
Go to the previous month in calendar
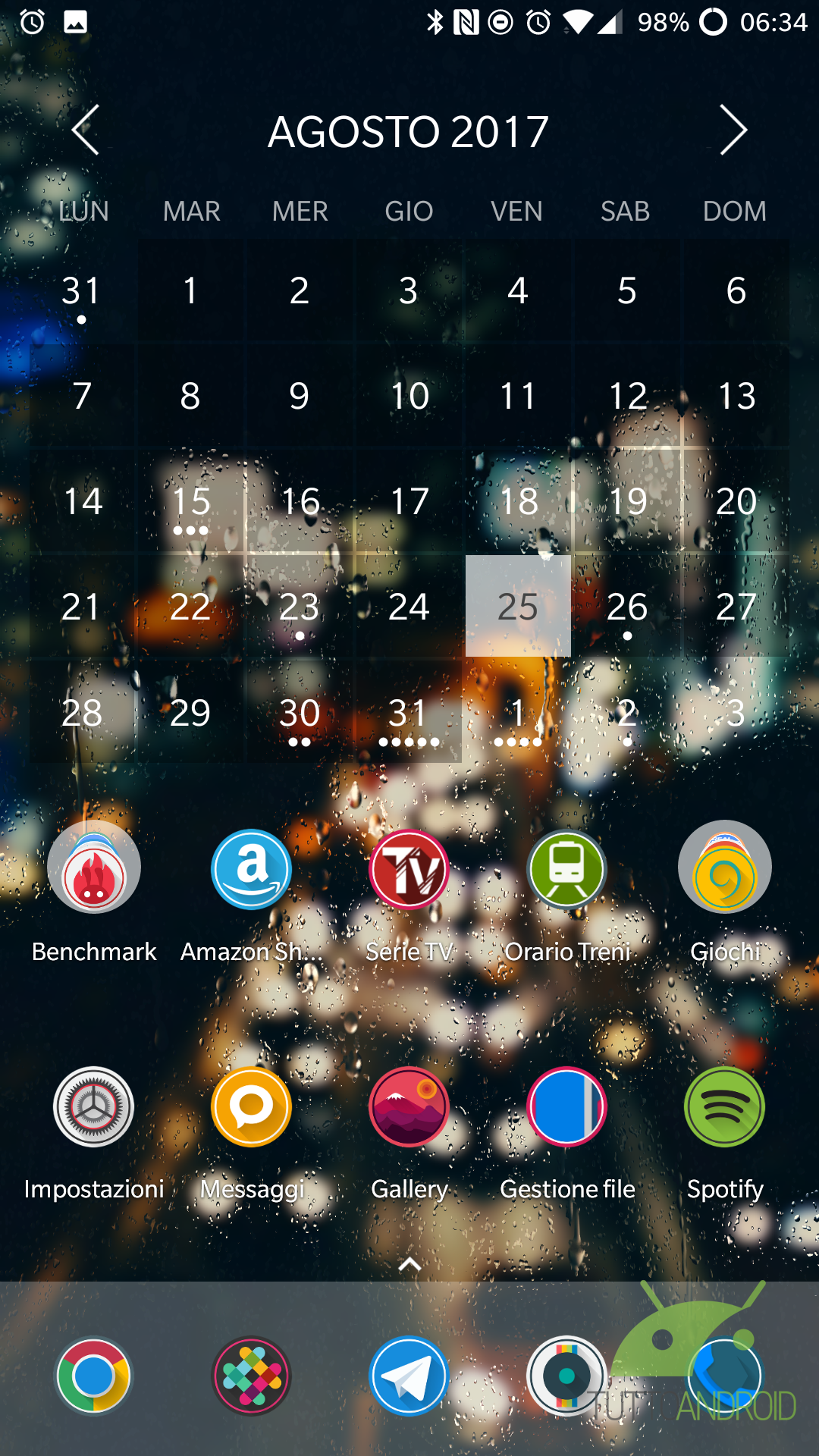tap(86, 130)
